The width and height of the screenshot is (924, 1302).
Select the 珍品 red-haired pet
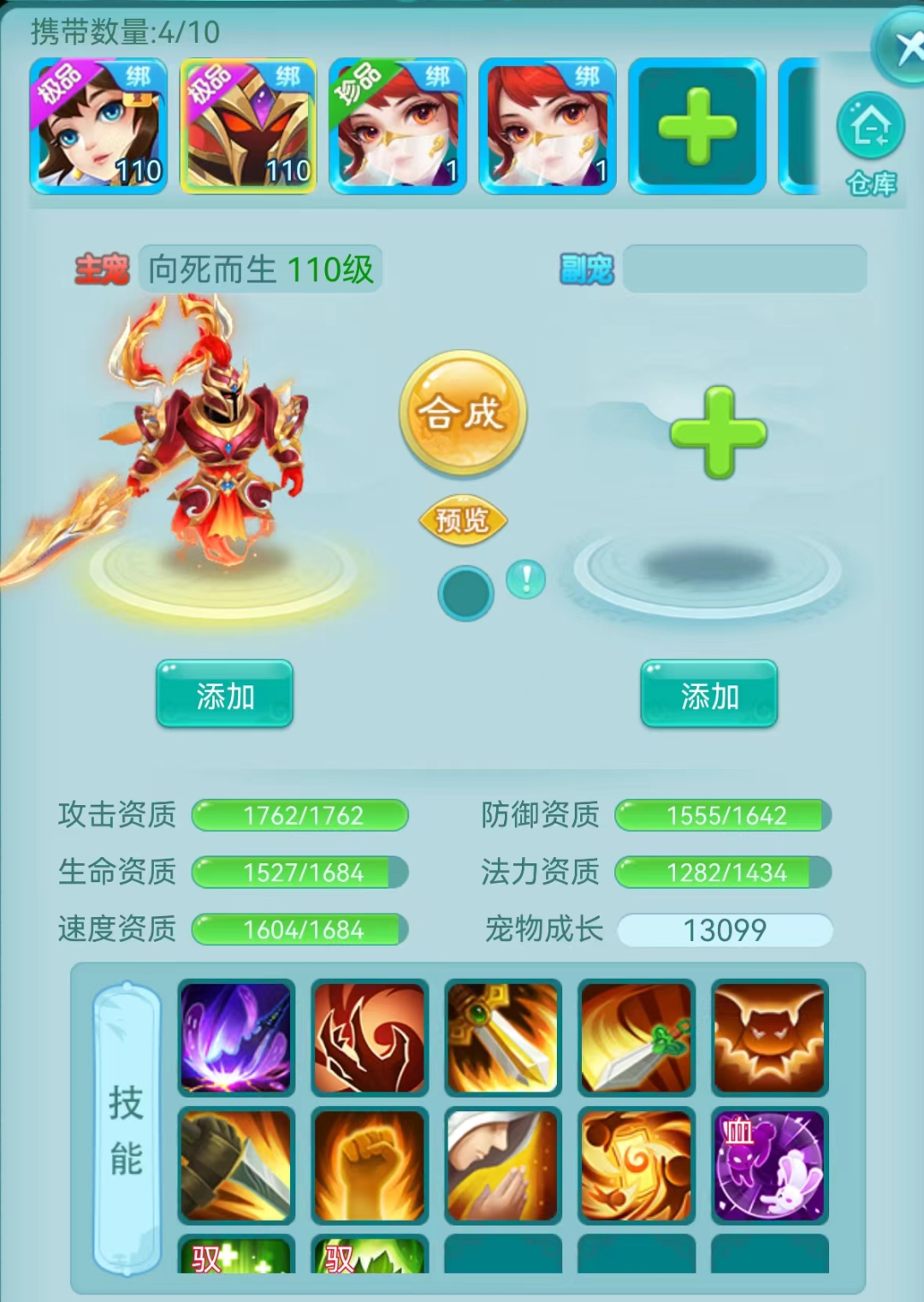(398, 127)
